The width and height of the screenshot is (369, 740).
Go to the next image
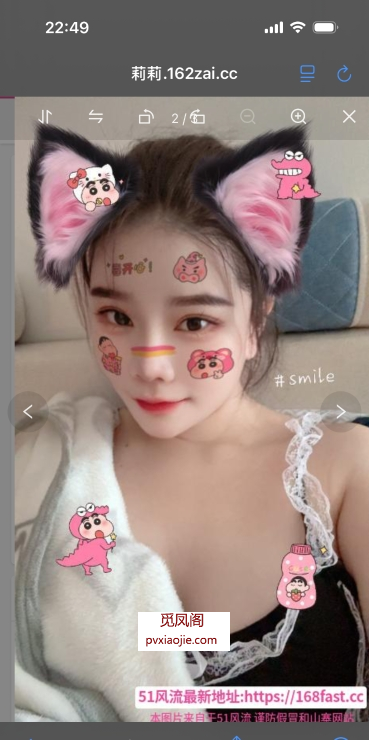click(341, 412)
